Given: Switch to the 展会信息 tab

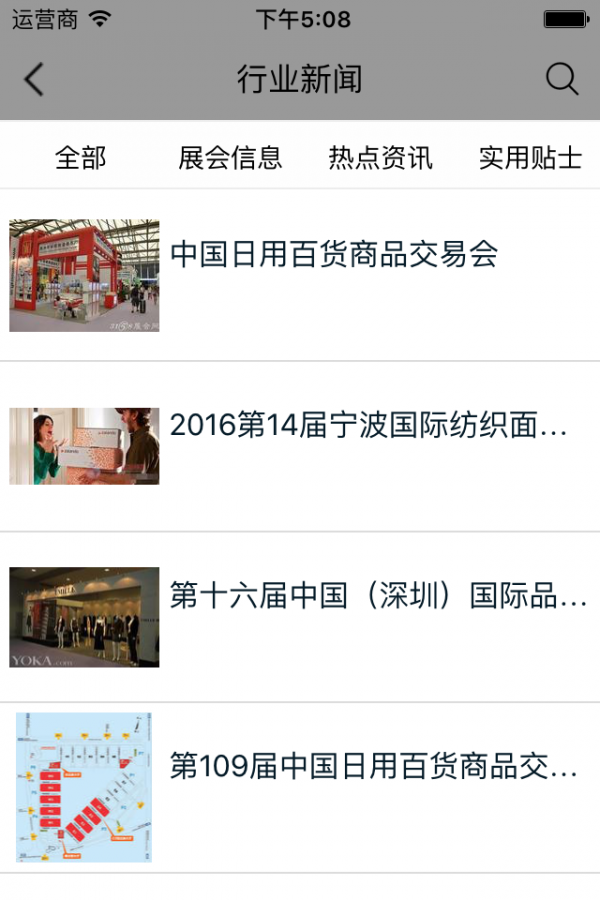Looking at the screenshot, I should click(x=230, y=157).
